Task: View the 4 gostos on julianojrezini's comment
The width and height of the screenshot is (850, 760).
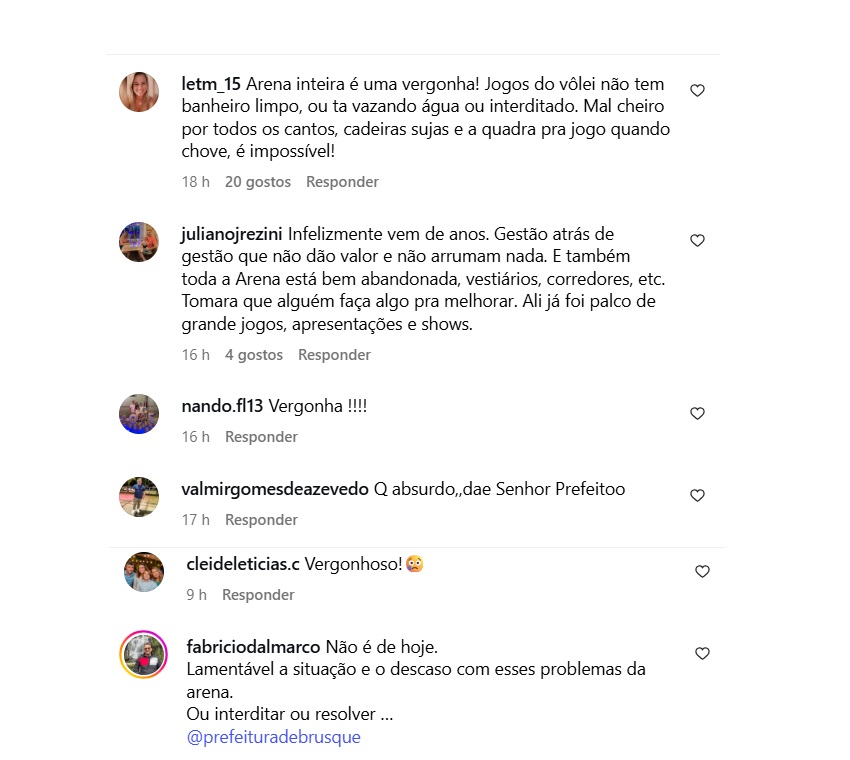Action: [254, 355]
